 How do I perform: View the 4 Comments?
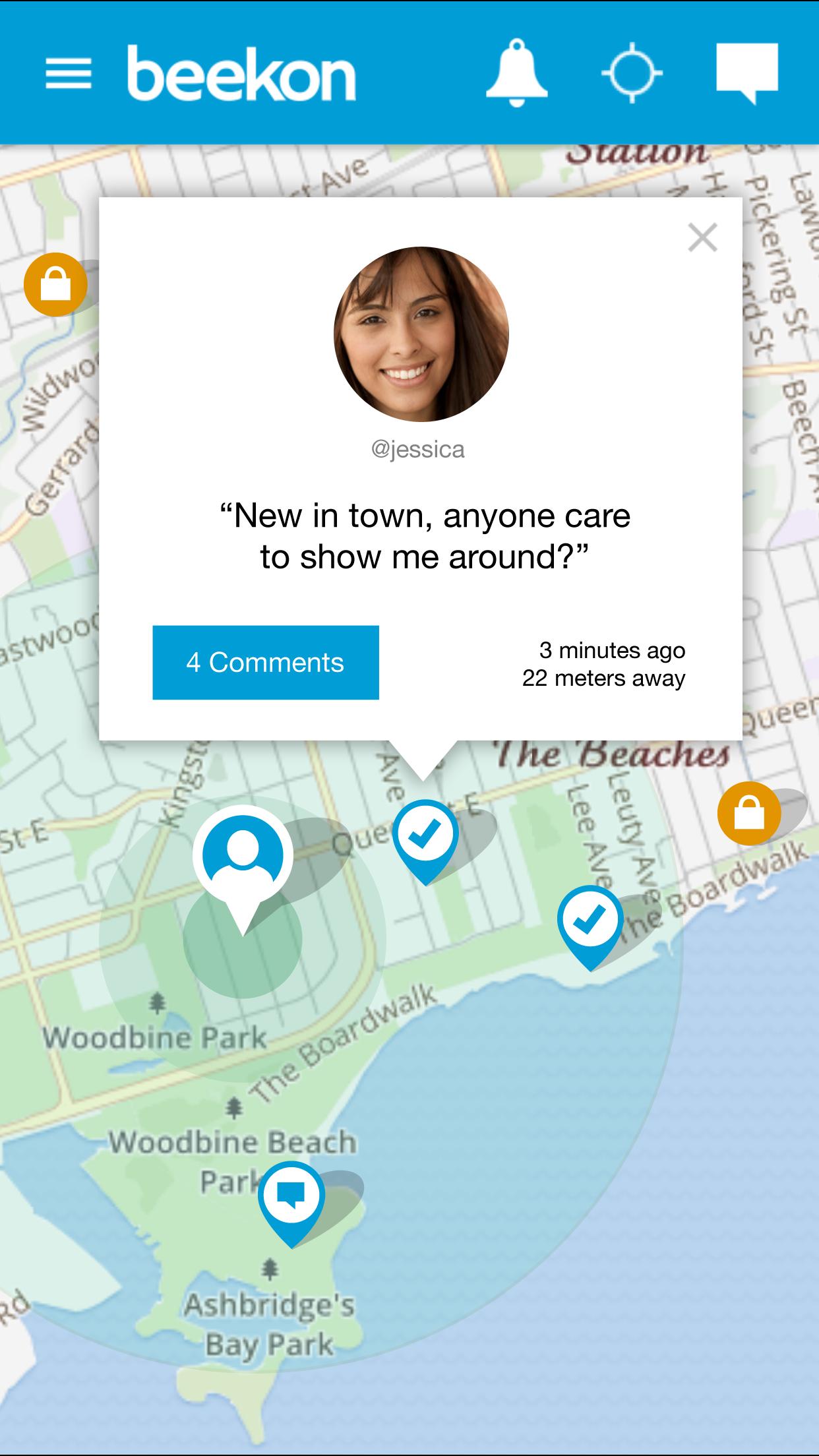coord(266,662)
